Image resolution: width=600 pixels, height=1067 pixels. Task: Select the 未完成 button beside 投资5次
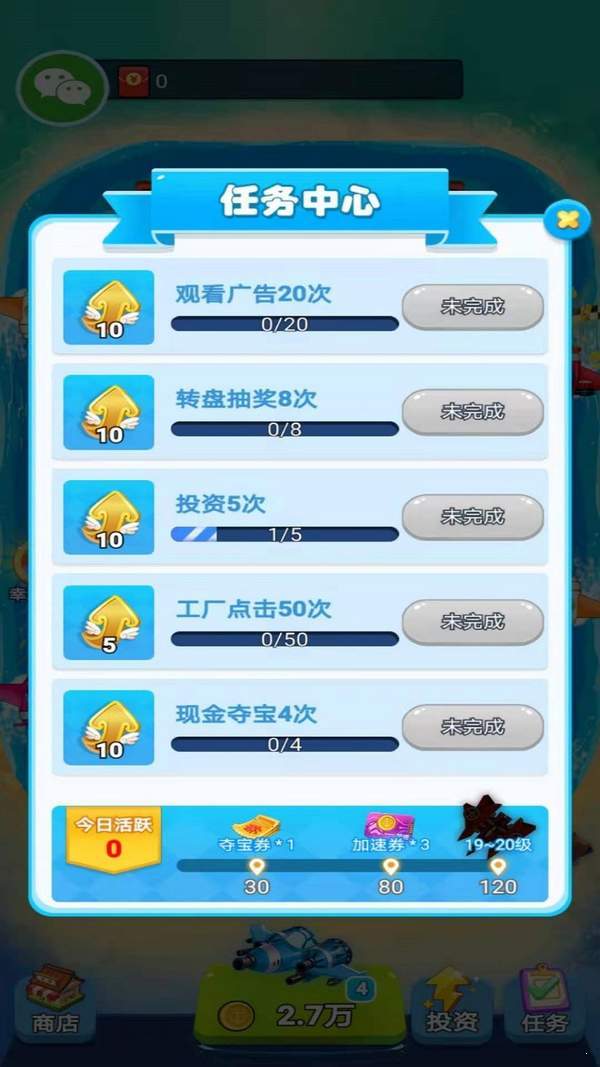click(x=472, y=517)
